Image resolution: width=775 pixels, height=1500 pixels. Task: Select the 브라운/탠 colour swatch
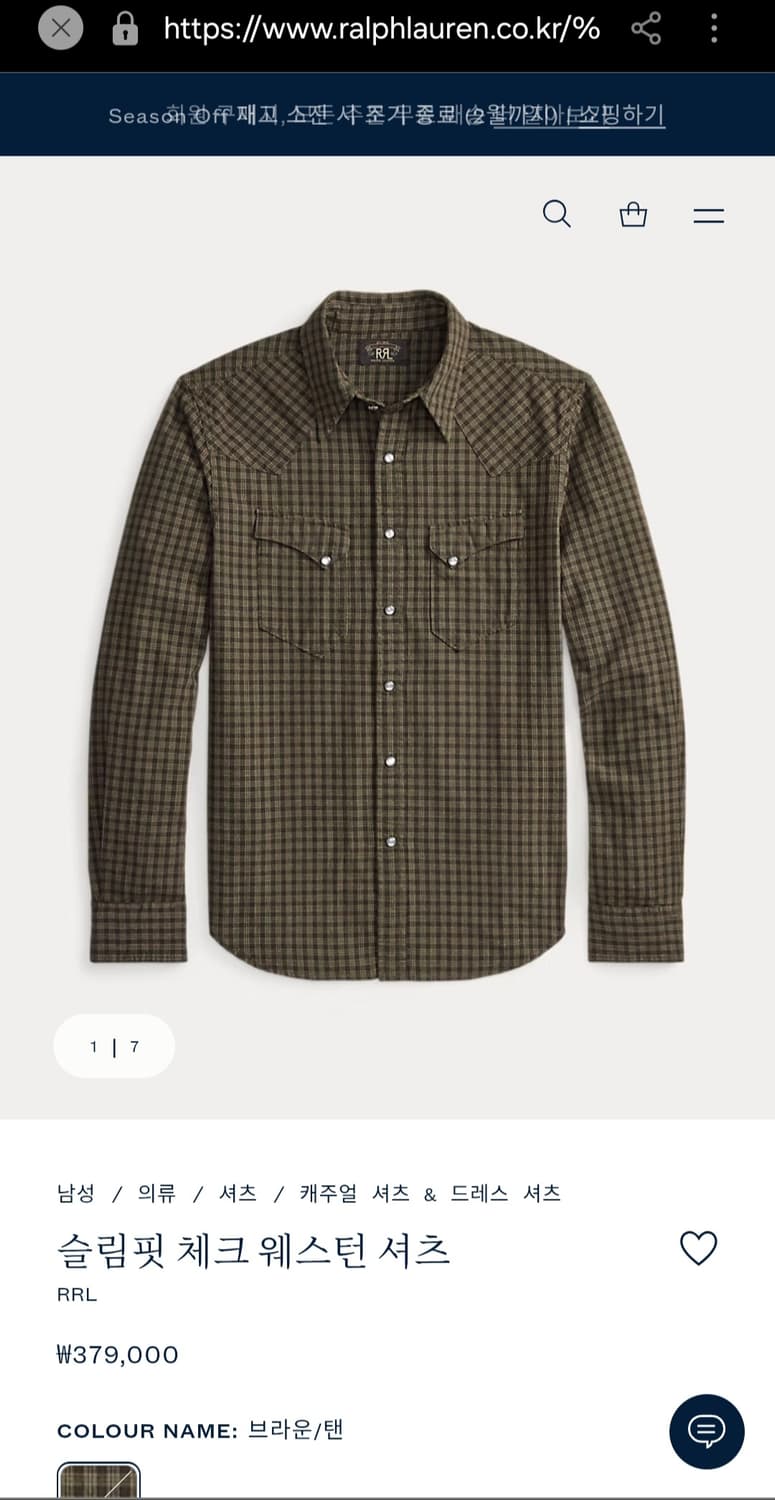click(98, 1480)
